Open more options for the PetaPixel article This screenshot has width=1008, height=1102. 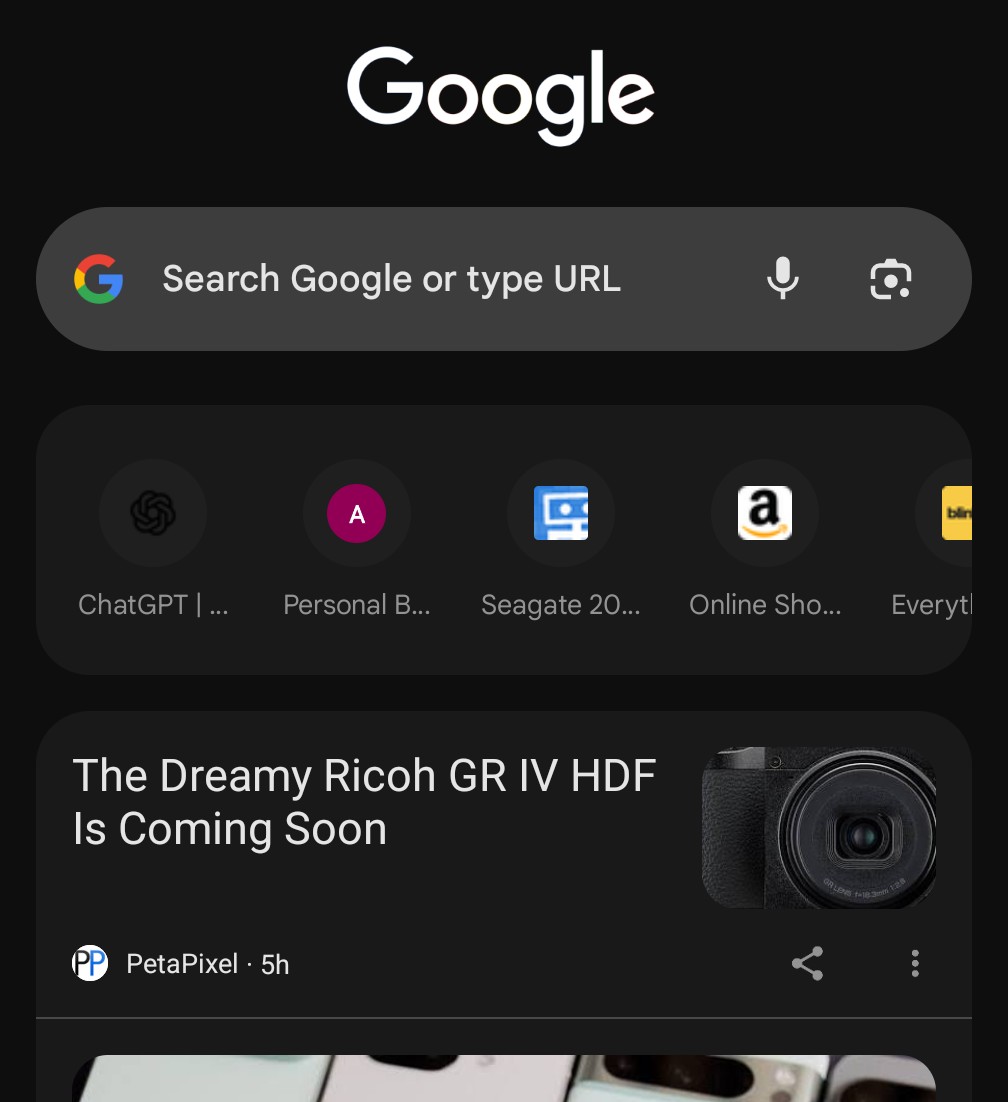tap(914, 964)
